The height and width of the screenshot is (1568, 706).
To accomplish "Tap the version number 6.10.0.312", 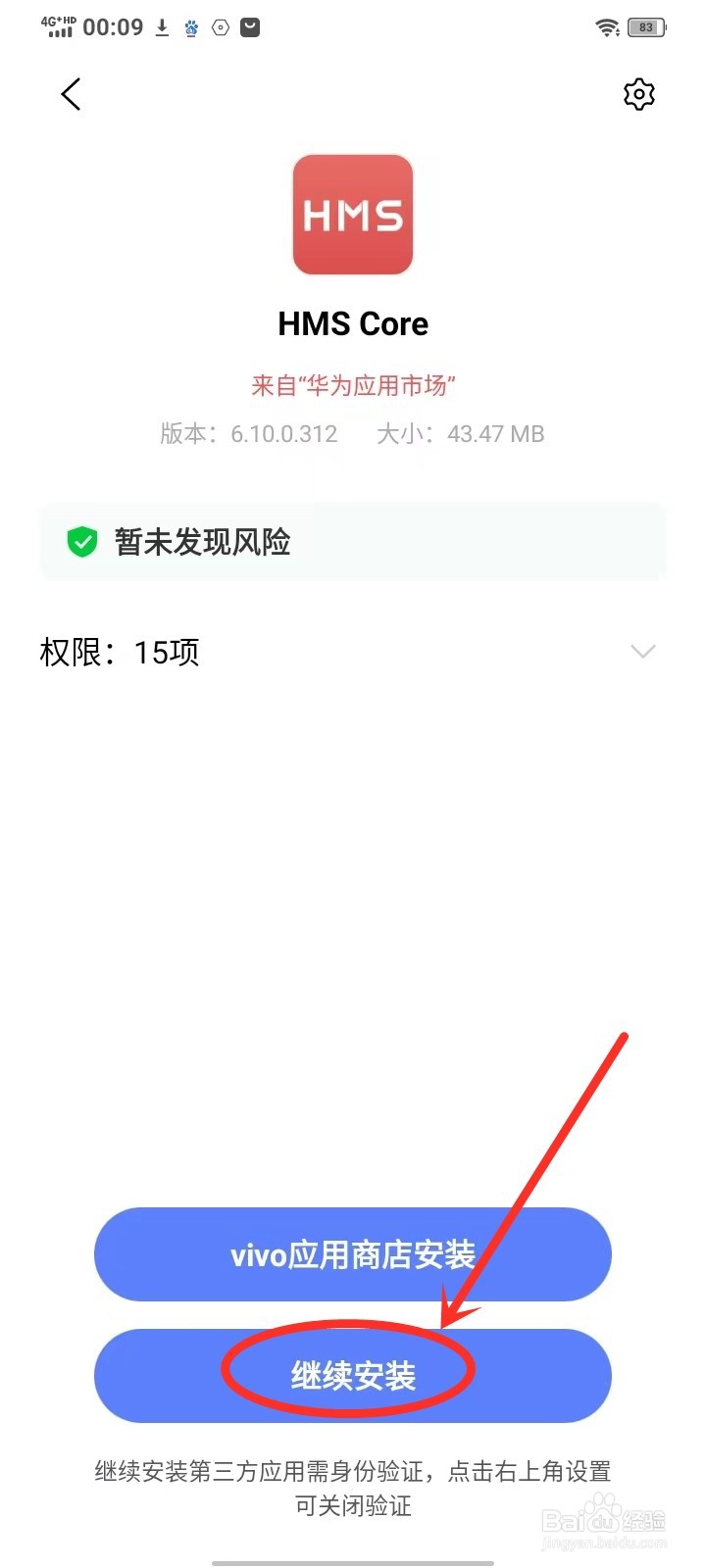I will pyautogui.click(x=283, y=433).
